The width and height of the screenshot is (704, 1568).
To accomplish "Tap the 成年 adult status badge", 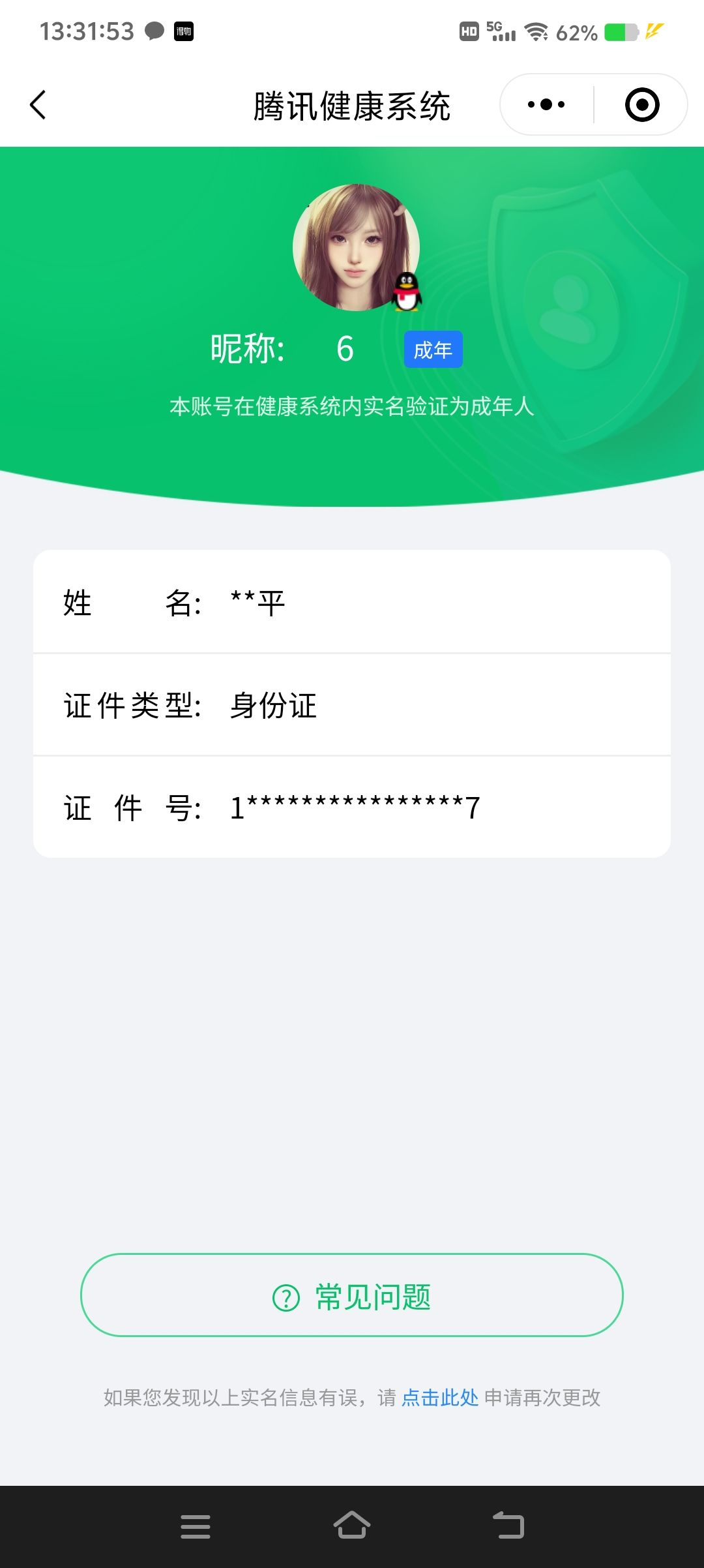I will pyautogui.click(x=432, y=350).
